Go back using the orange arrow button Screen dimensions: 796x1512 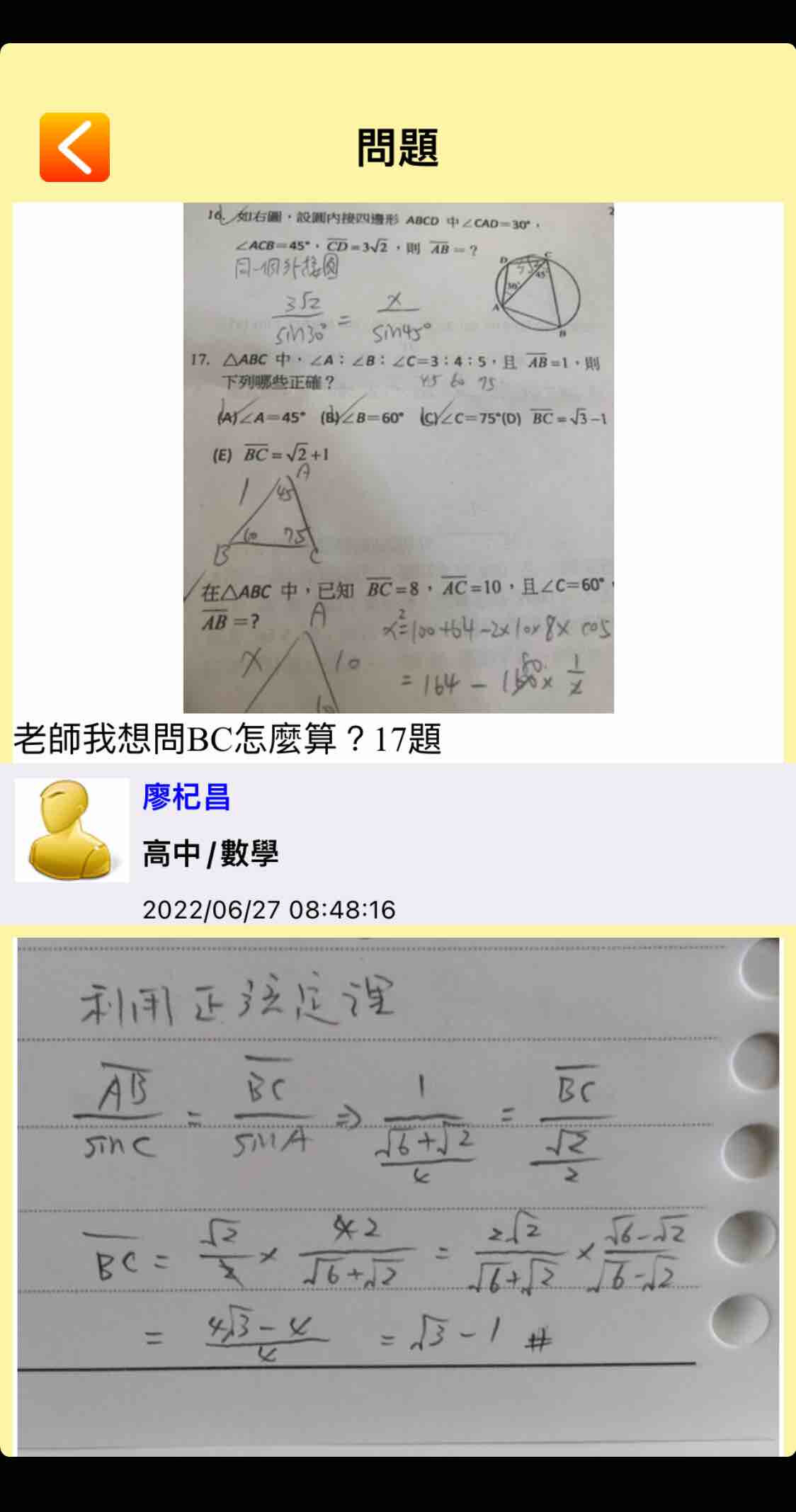(x=74, y=147)
